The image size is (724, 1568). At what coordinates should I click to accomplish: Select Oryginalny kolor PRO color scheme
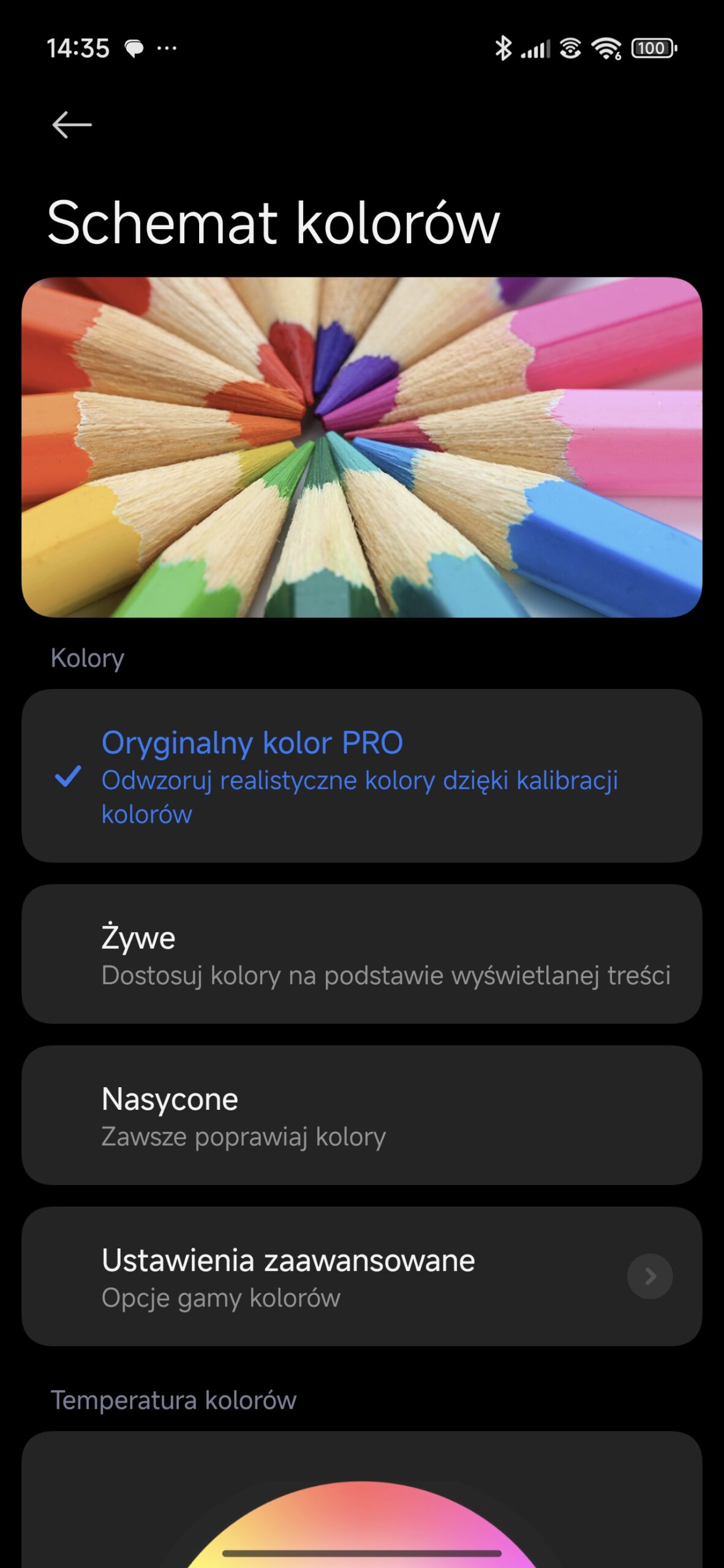tap(361, 775)
